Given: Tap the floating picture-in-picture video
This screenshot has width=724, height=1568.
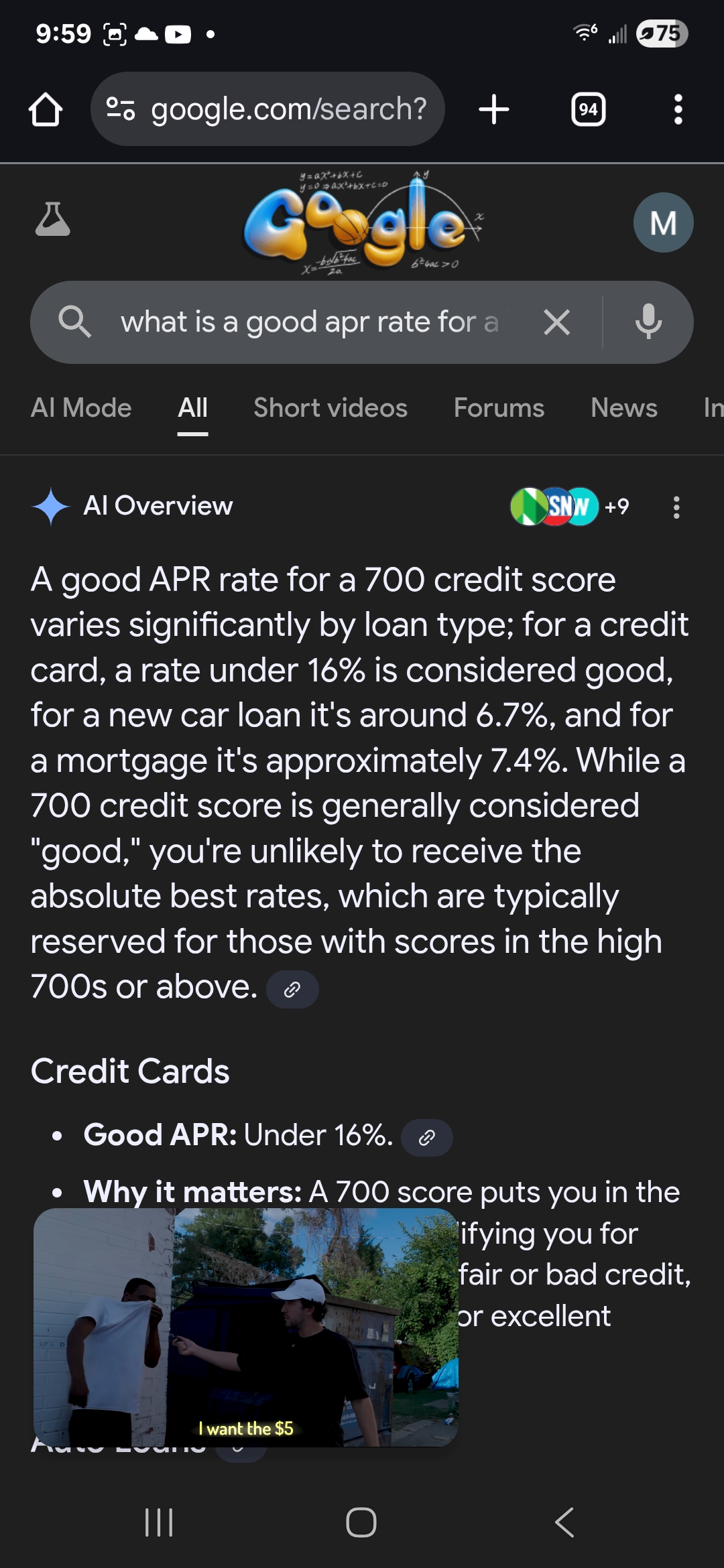Looking at the screenshot, I should tap(246, 1327).
